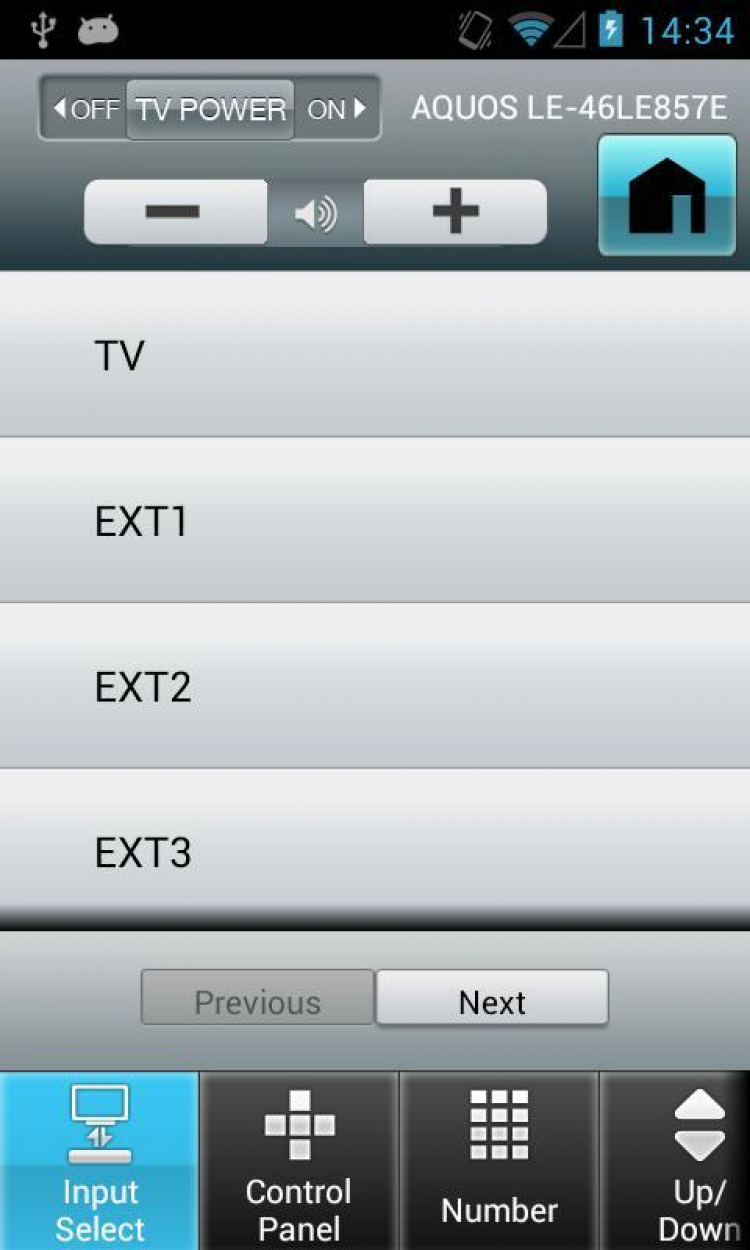Switch to the Control Panel tab
750x1250 pixels.
coord(299,1162)
